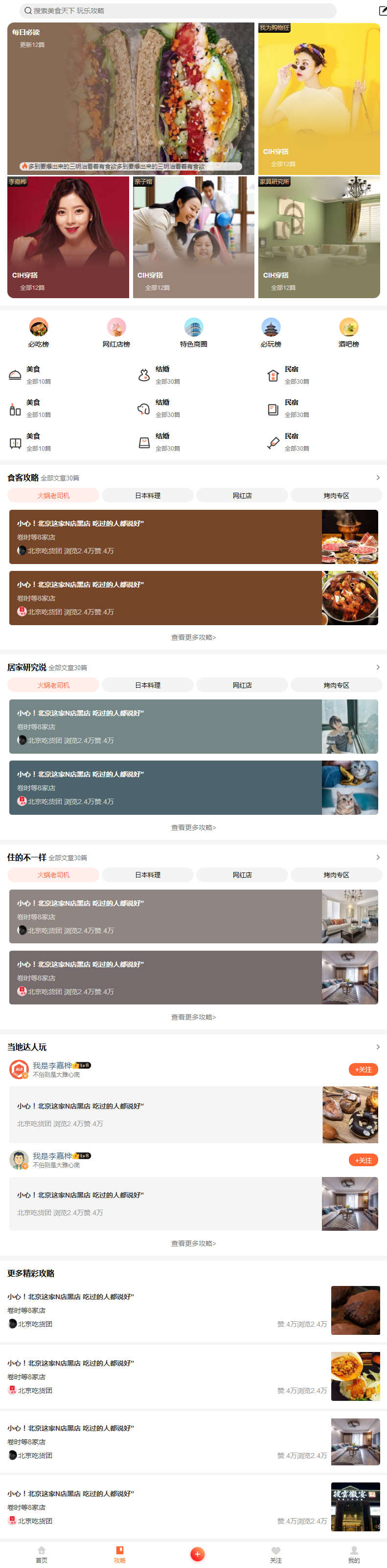Open the 必吃榜 ranking
Screen dimensions: 387x1568
point(38,332)
